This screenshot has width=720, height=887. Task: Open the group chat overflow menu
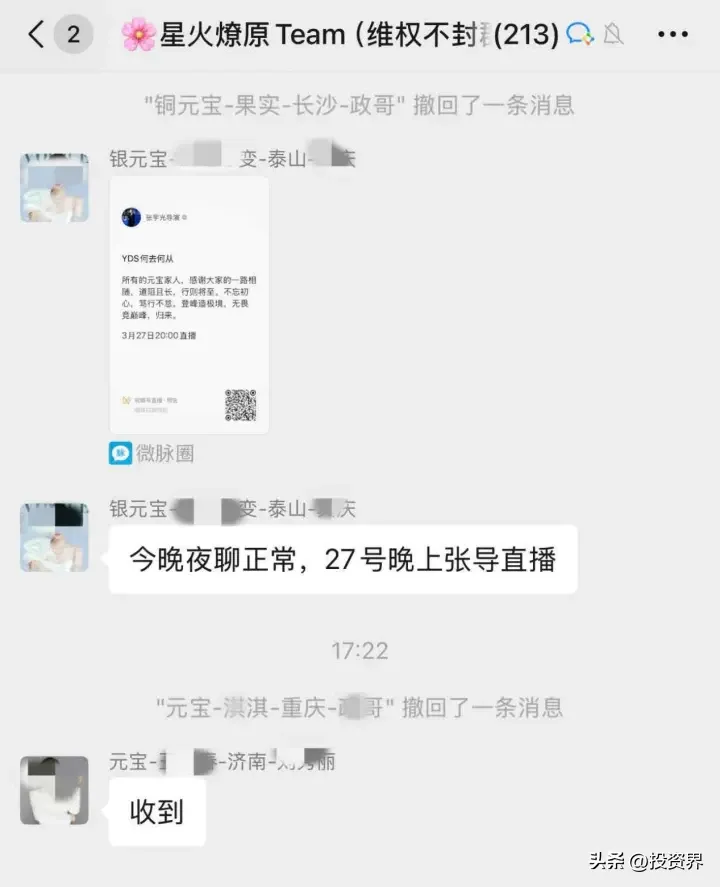point(673,35)
